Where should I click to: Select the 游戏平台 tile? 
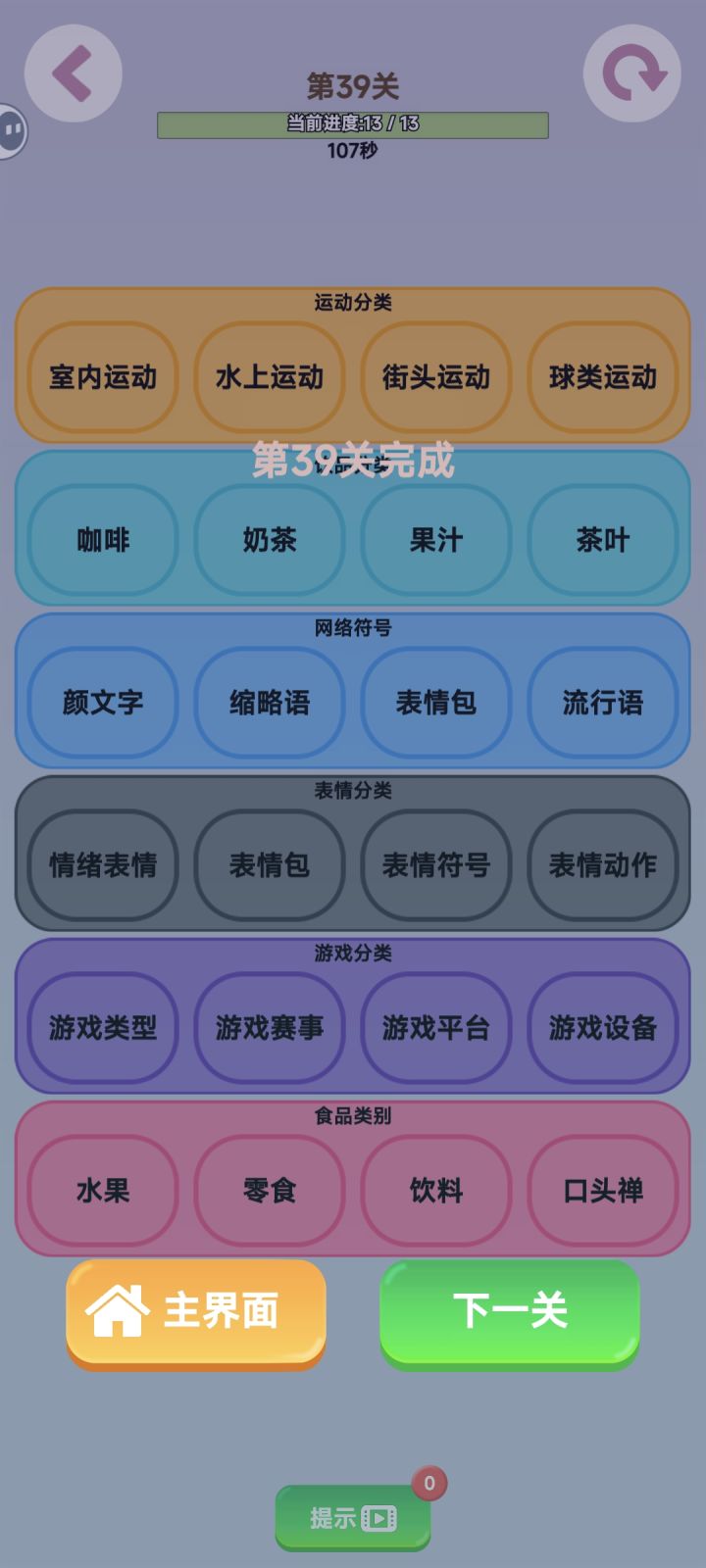pyautogui.click(x=436, y=1028)
